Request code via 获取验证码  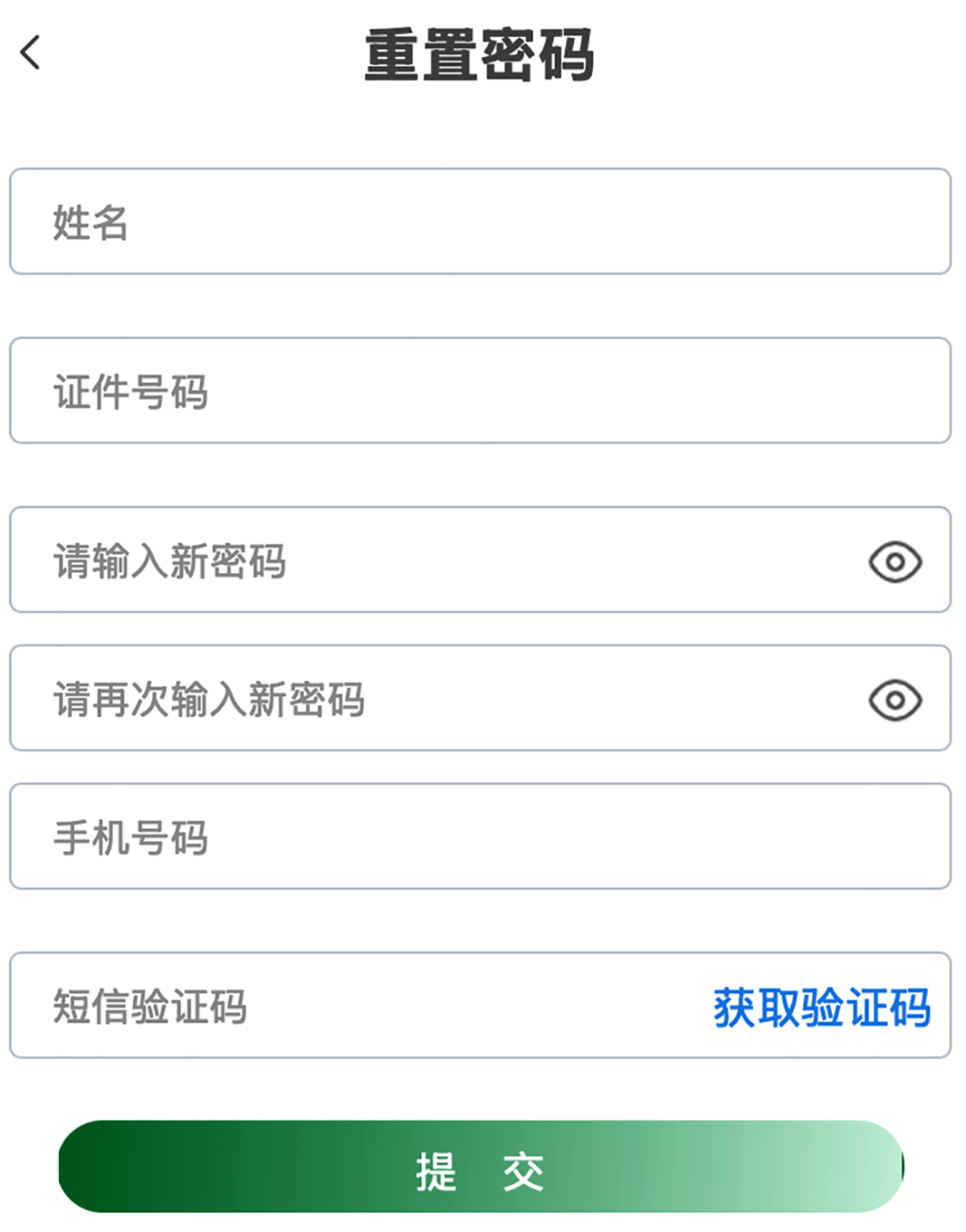[x=821, y=1008]
